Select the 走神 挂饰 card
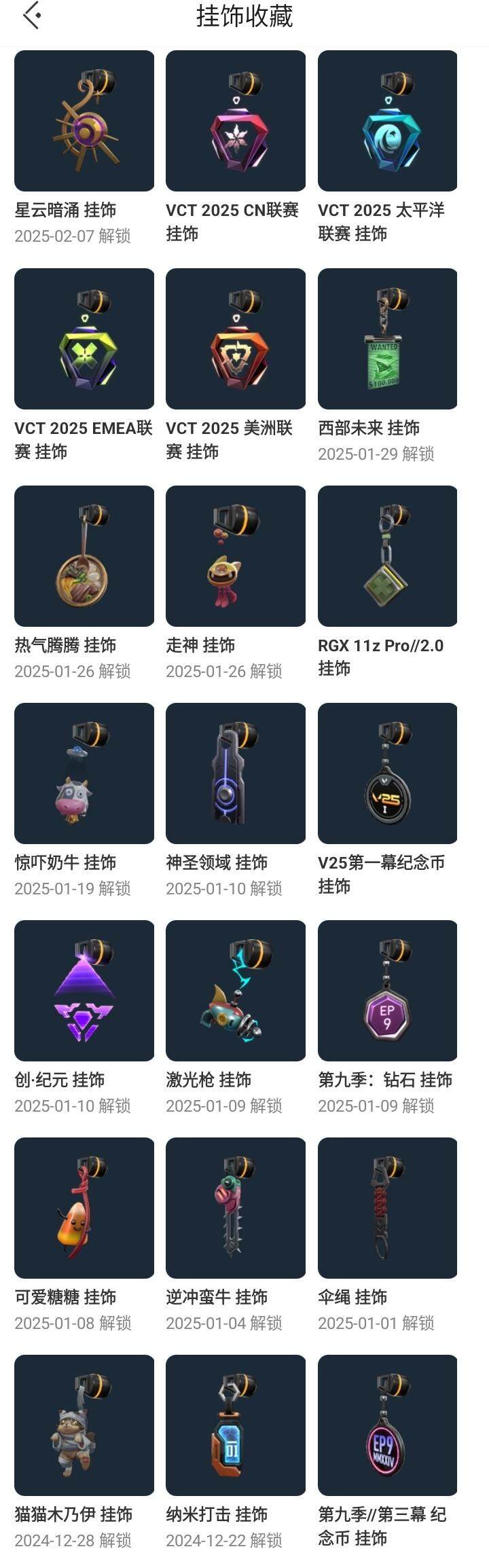The width and height of the screenshot is (489, 1568). pyautogui.click(x=236, y=556)
